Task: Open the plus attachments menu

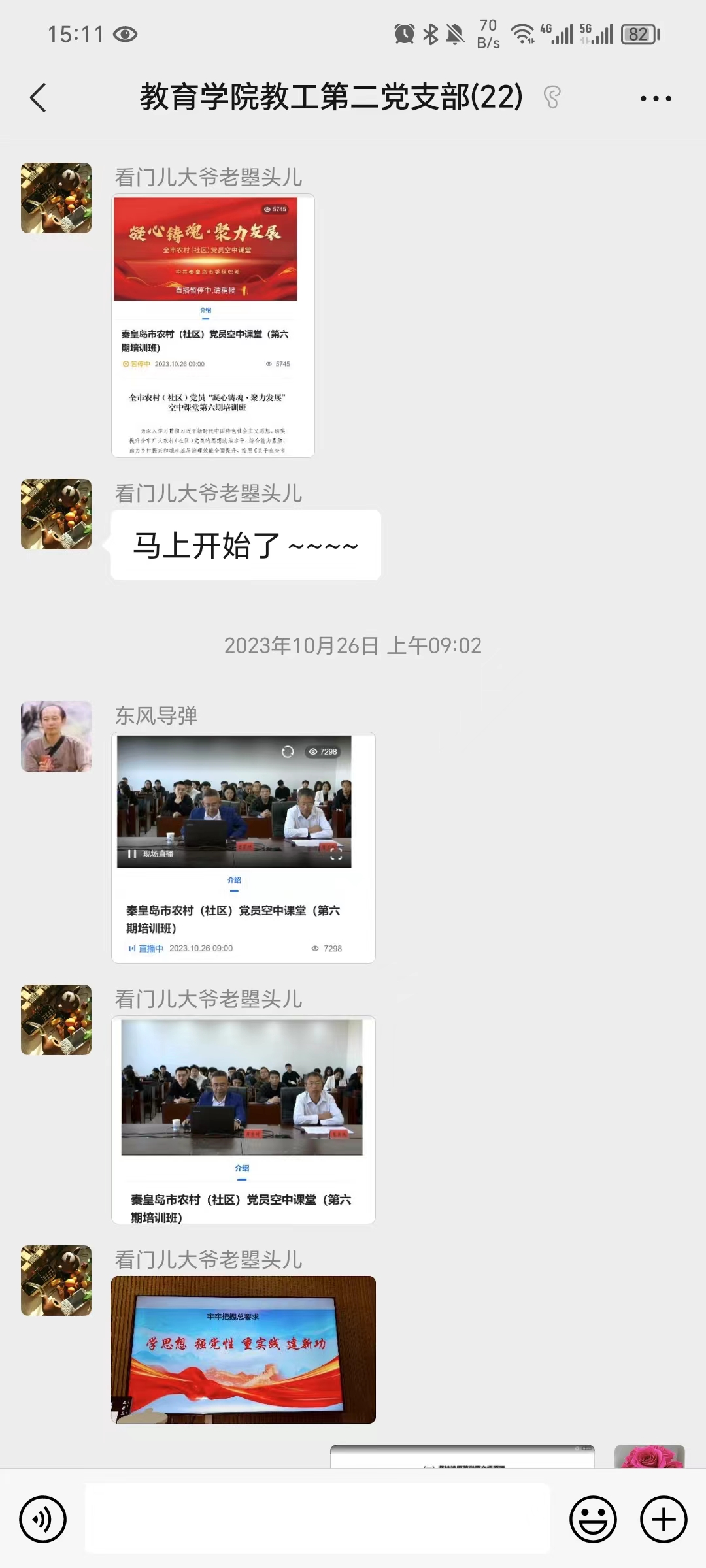Action: (663, 1519)
